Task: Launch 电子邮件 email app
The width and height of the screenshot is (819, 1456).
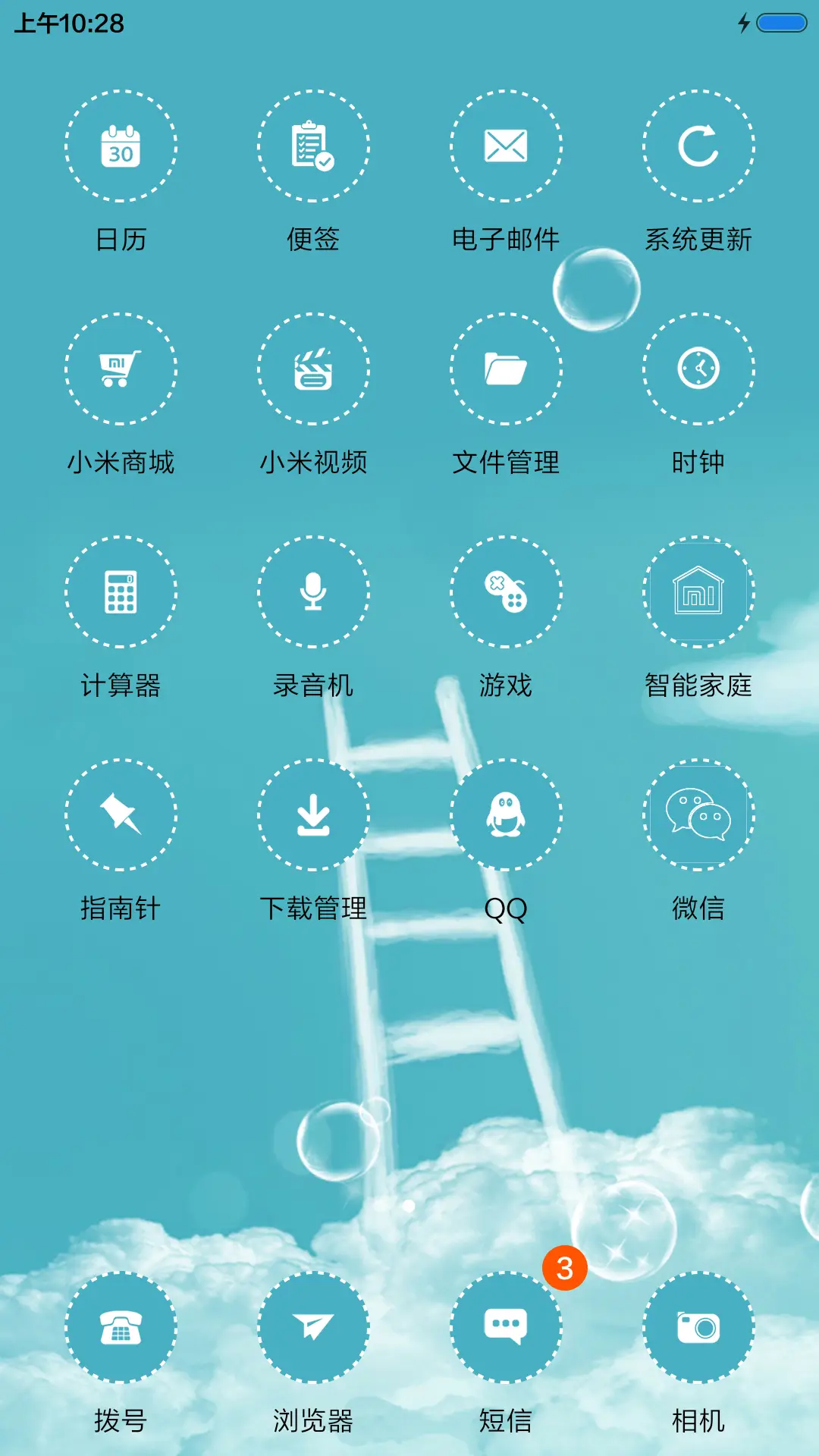Action: [x=506, y=148]
